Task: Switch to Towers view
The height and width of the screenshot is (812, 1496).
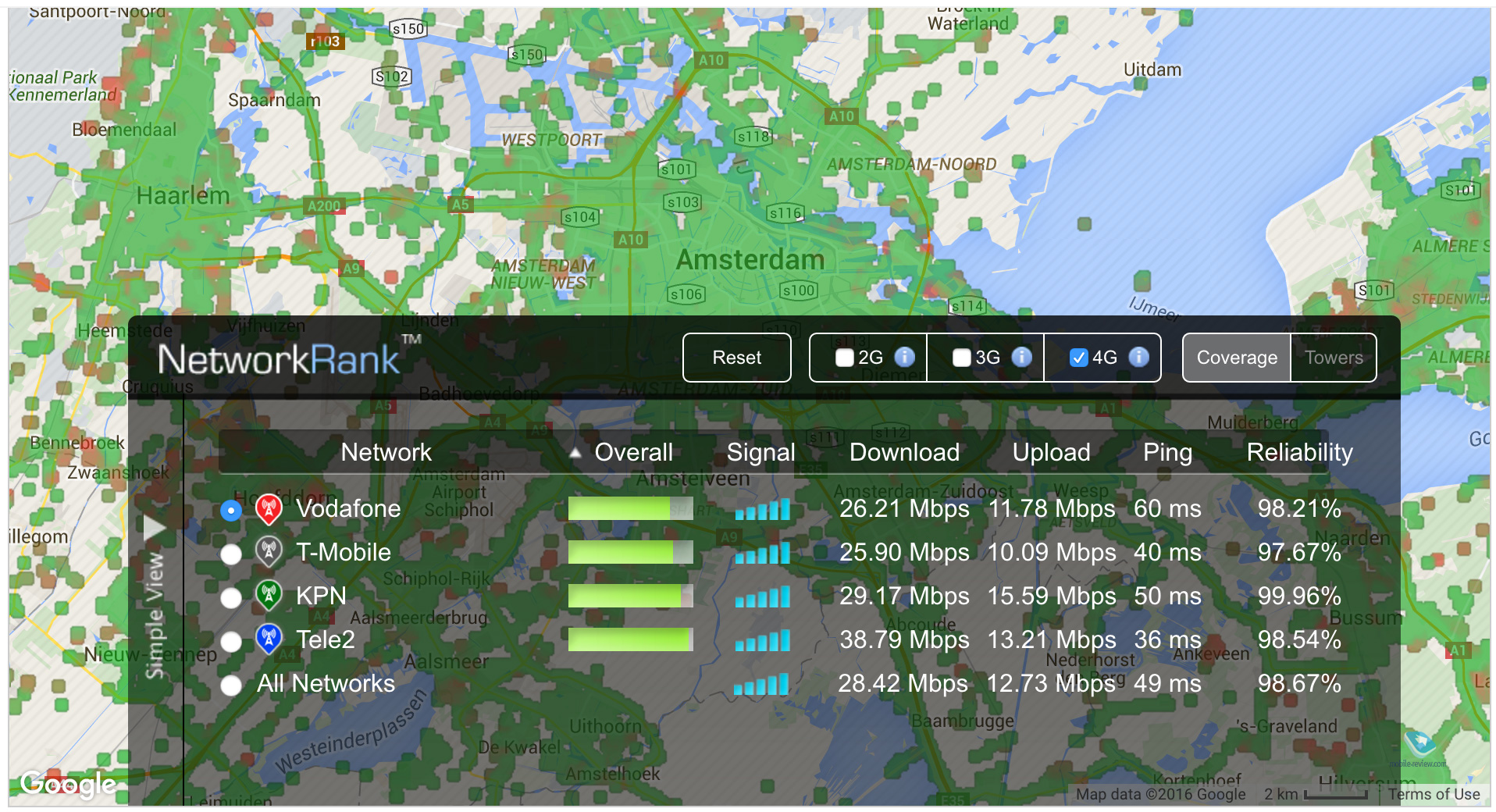Action: click(1333, 358)
